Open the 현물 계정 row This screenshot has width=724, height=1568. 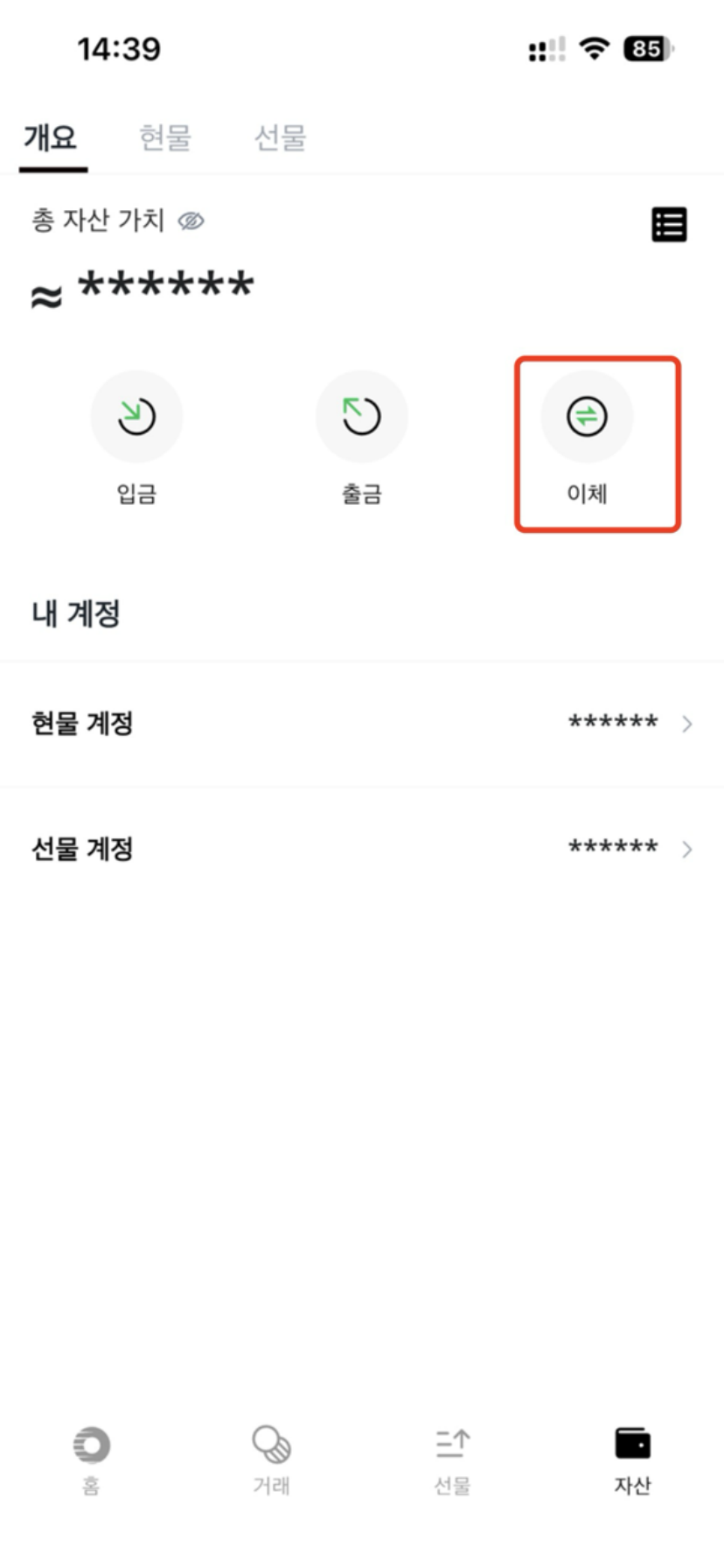coord(362,724)
